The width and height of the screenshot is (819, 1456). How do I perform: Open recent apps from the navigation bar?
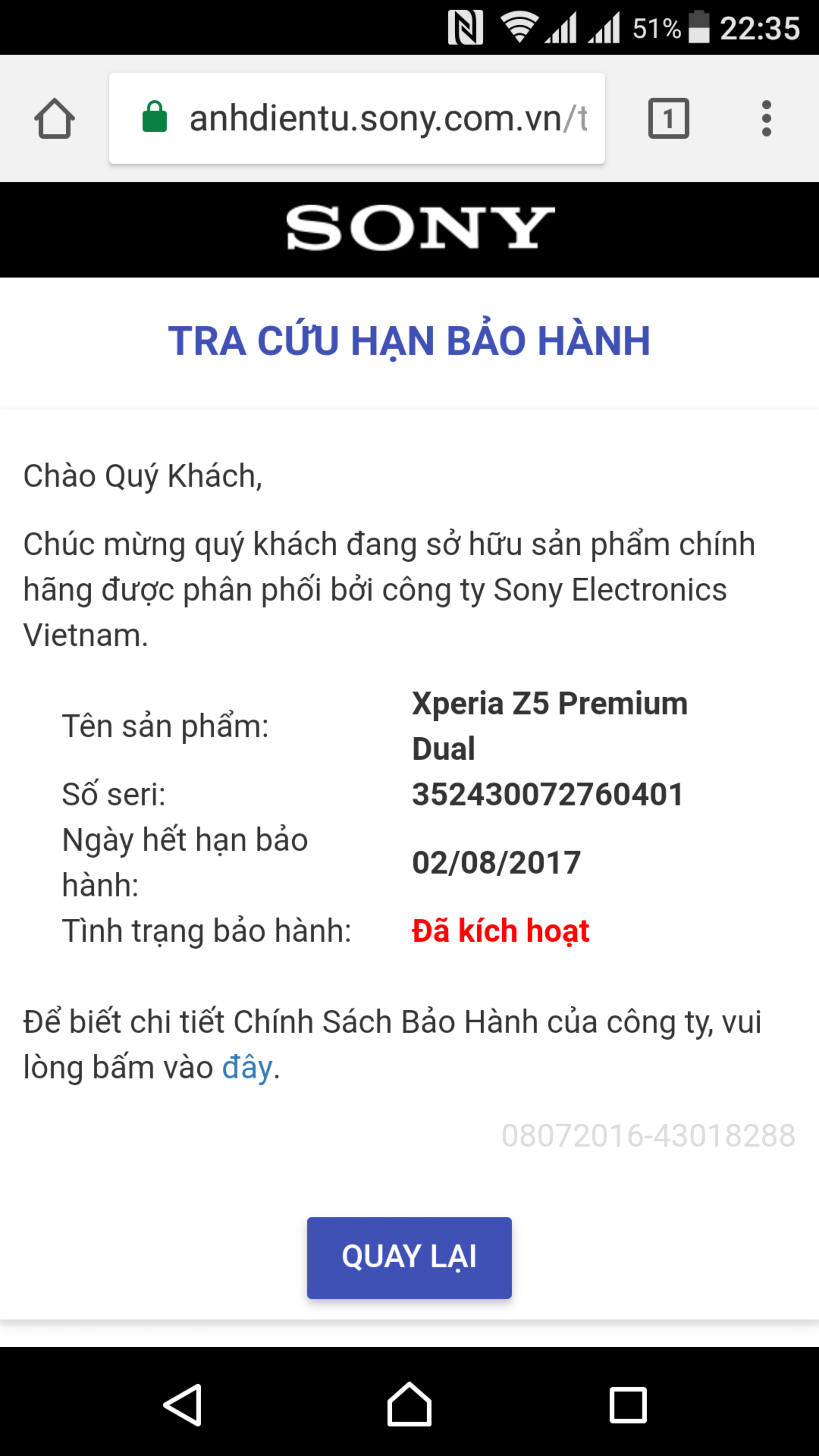pyautogui.click(x=628, y=1404)
